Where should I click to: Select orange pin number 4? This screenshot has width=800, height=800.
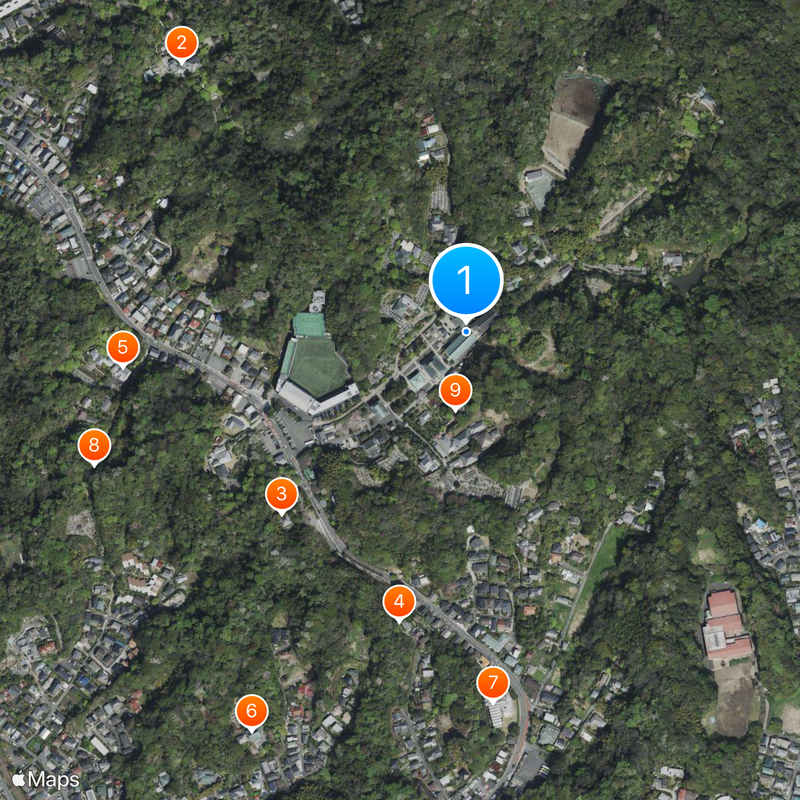[x=399, y=601]
